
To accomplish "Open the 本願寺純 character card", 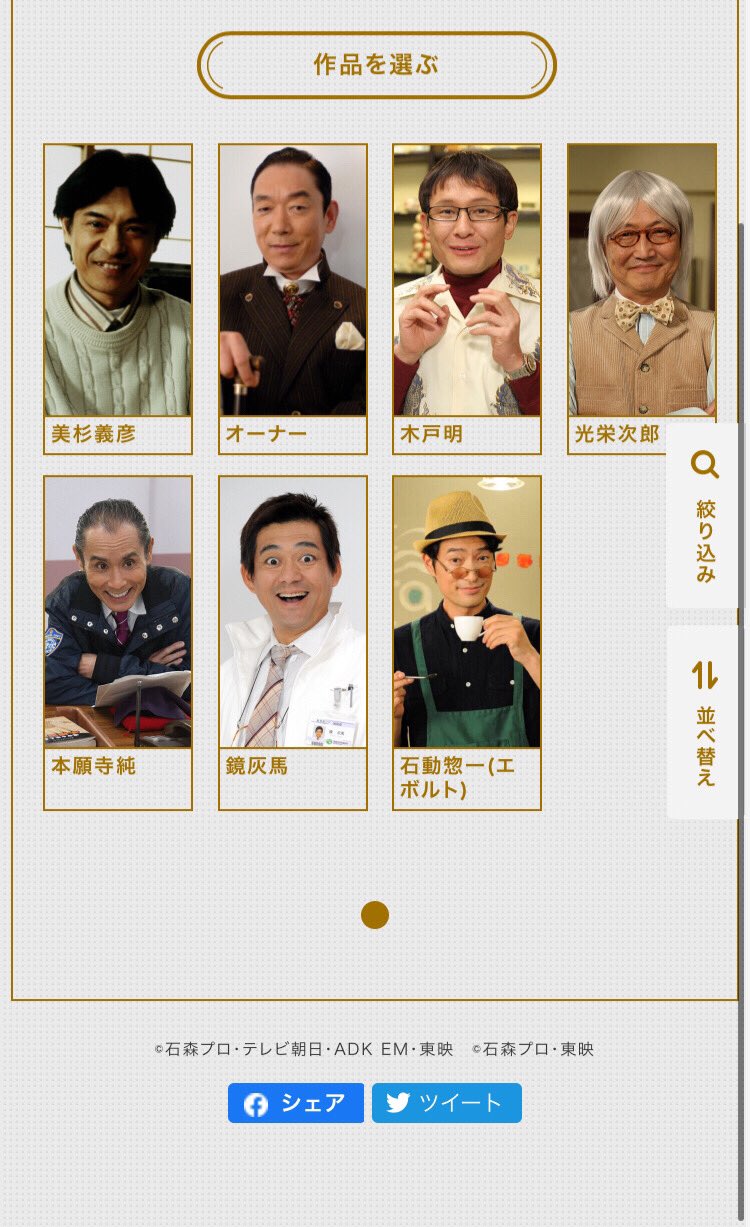I will coord(118,640).
